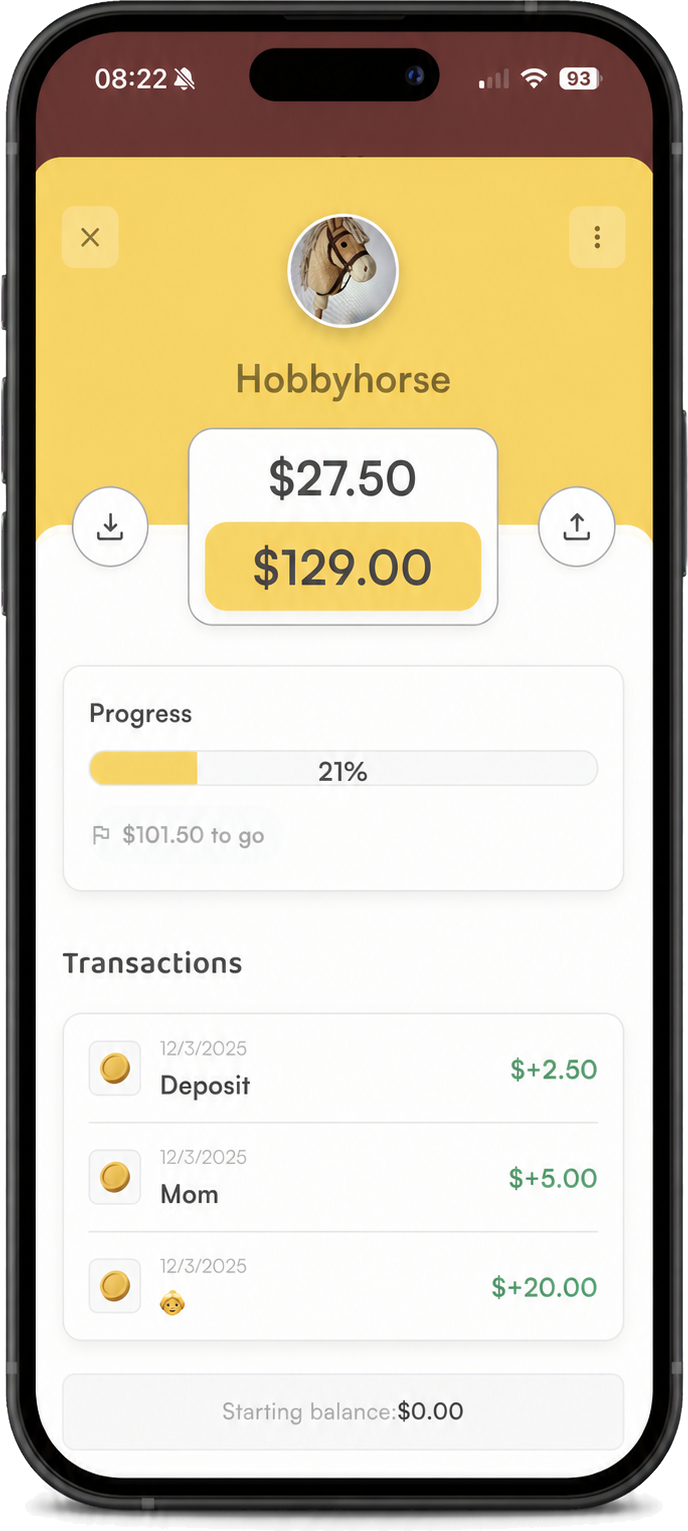Viewport: 688px width, 1531px height.
Task: Open the Mom $5.00 transaction
Action: (x=343, y=1177)
